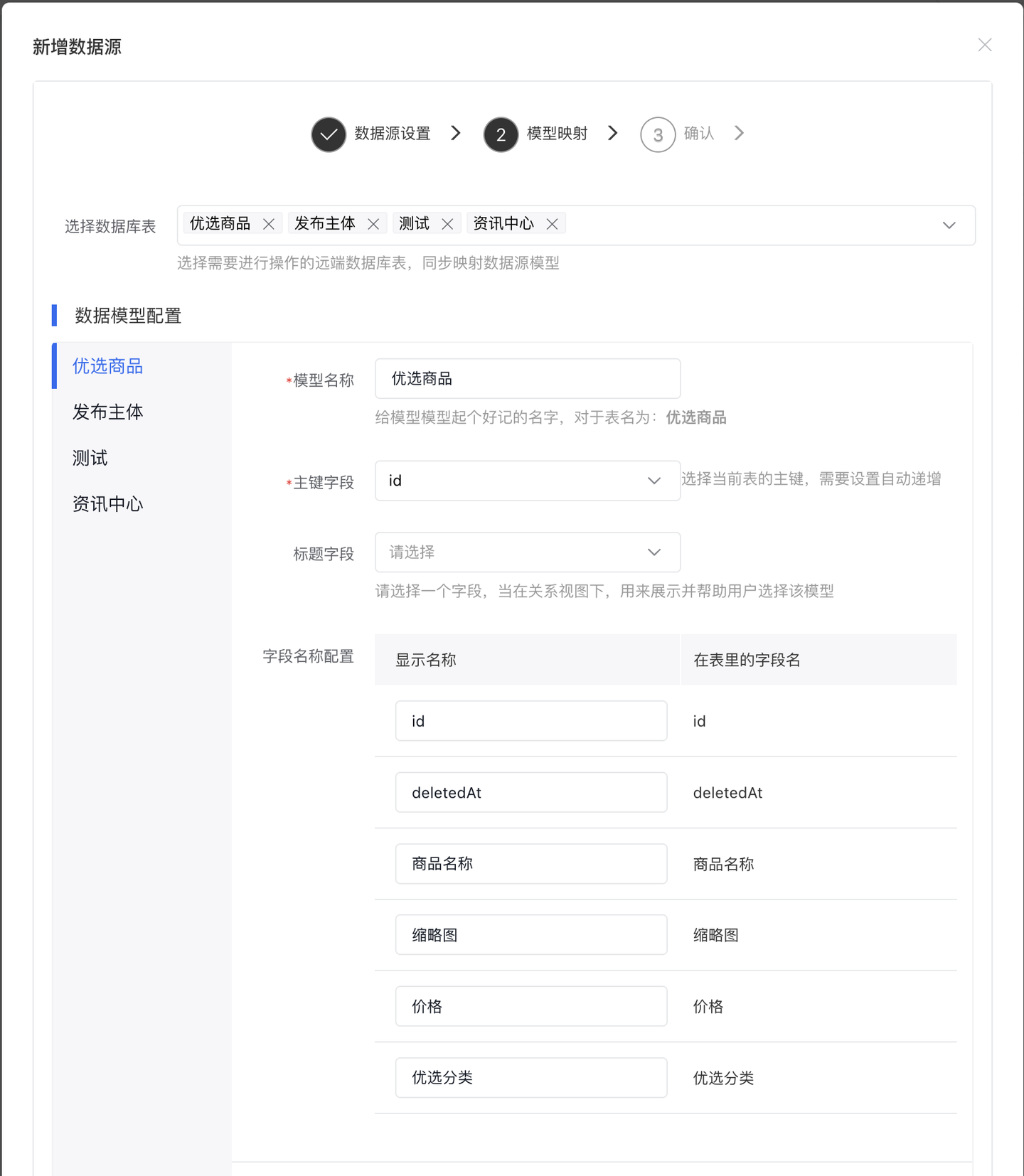Remove the 优选商品 tag

(269, 224)
